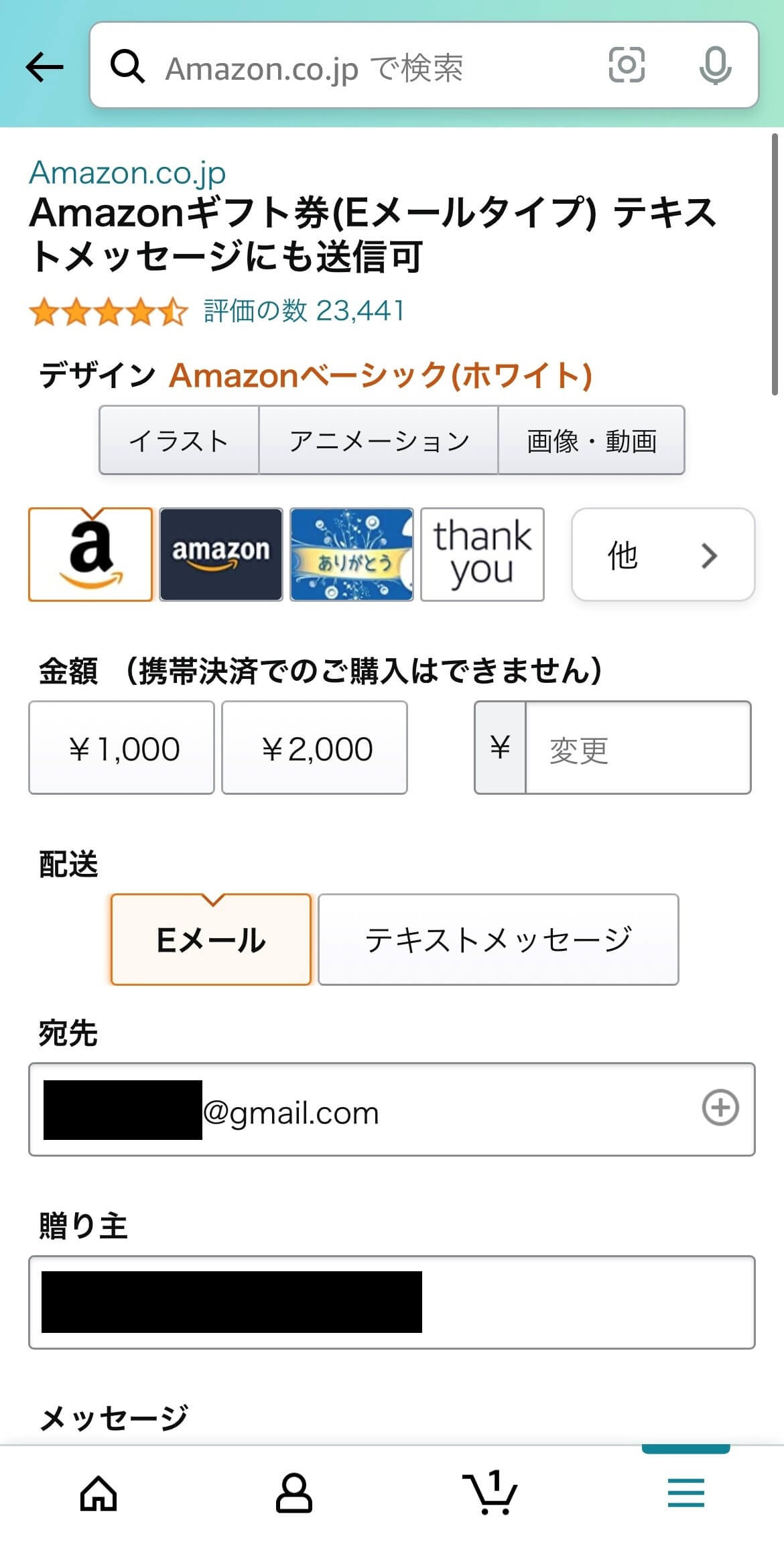Select the ¥1,000 gift card amount

[x=121, y=748]
